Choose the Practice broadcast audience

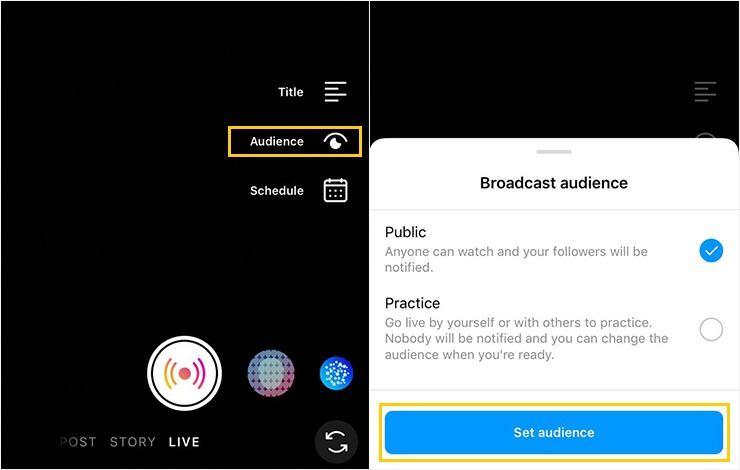tap(710, 329)
